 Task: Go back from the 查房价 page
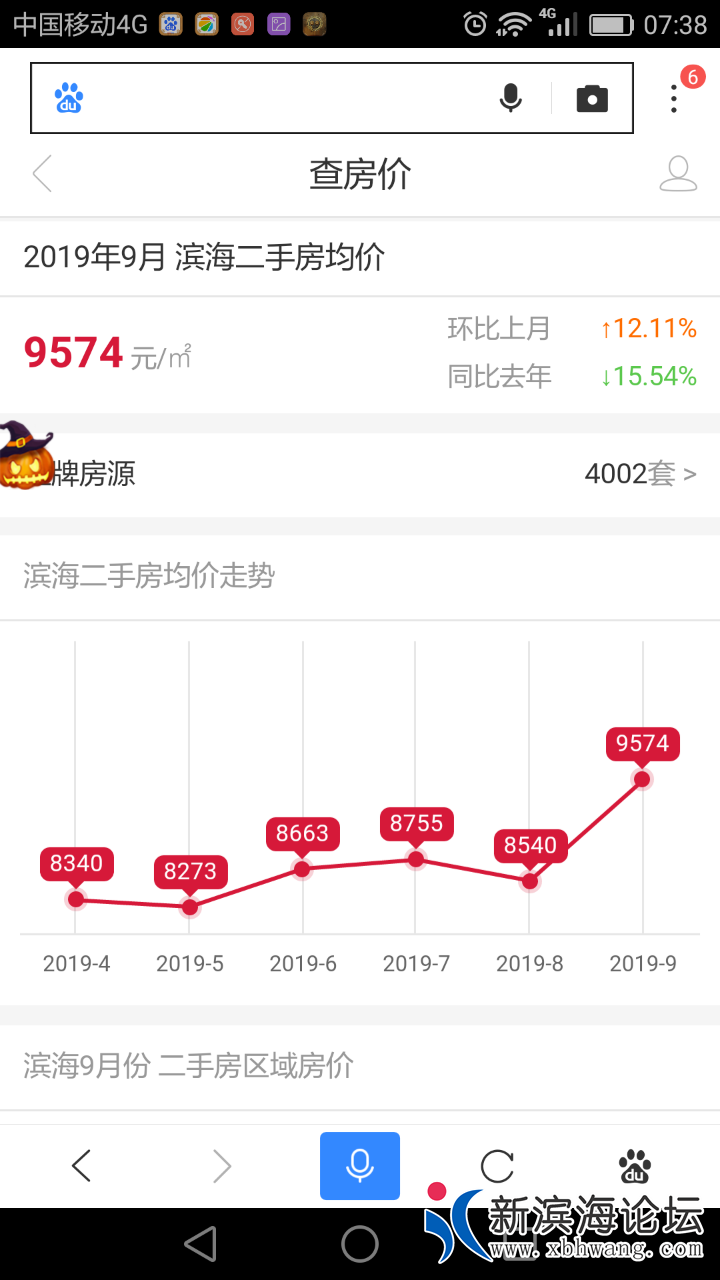click(42, 174)
